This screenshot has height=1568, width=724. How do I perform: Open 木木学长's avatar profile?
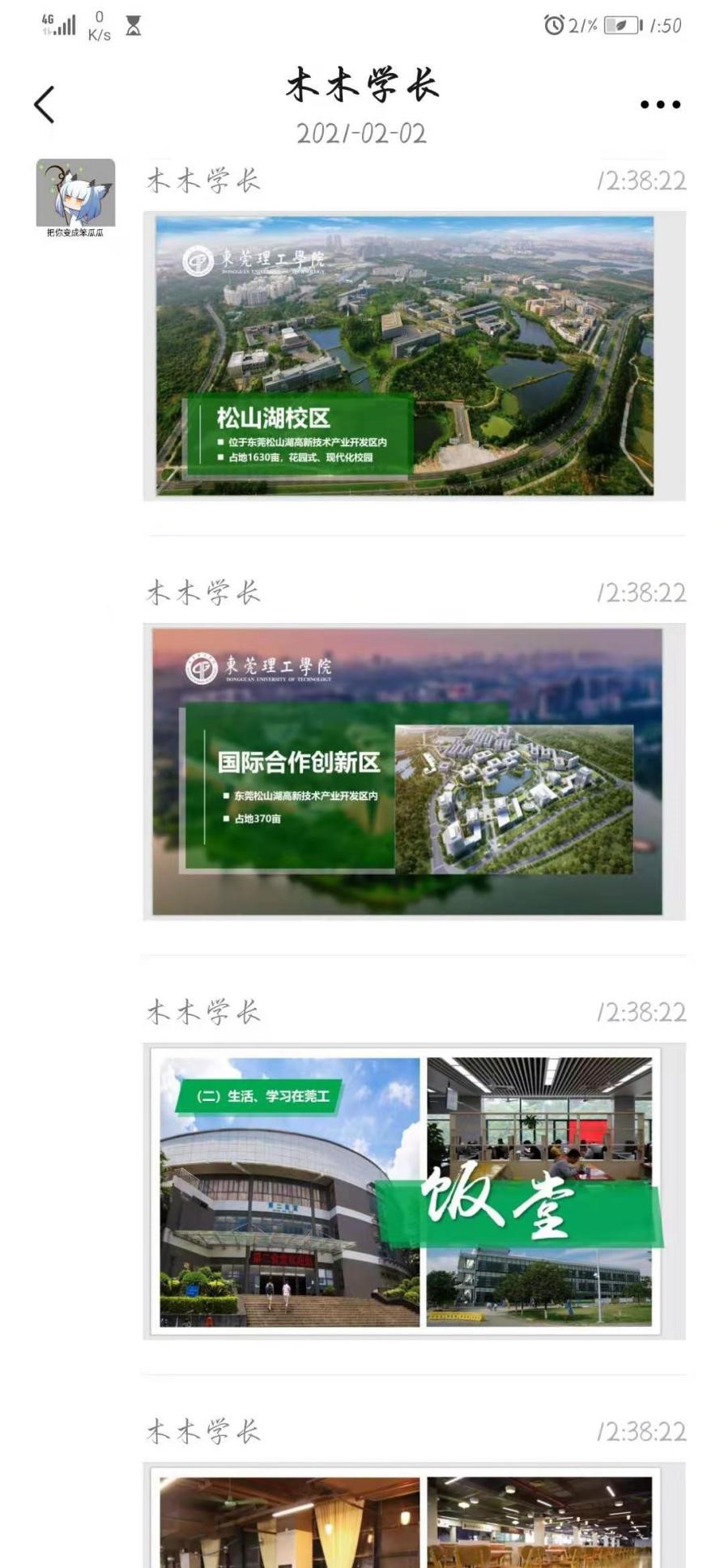point(75,193)
